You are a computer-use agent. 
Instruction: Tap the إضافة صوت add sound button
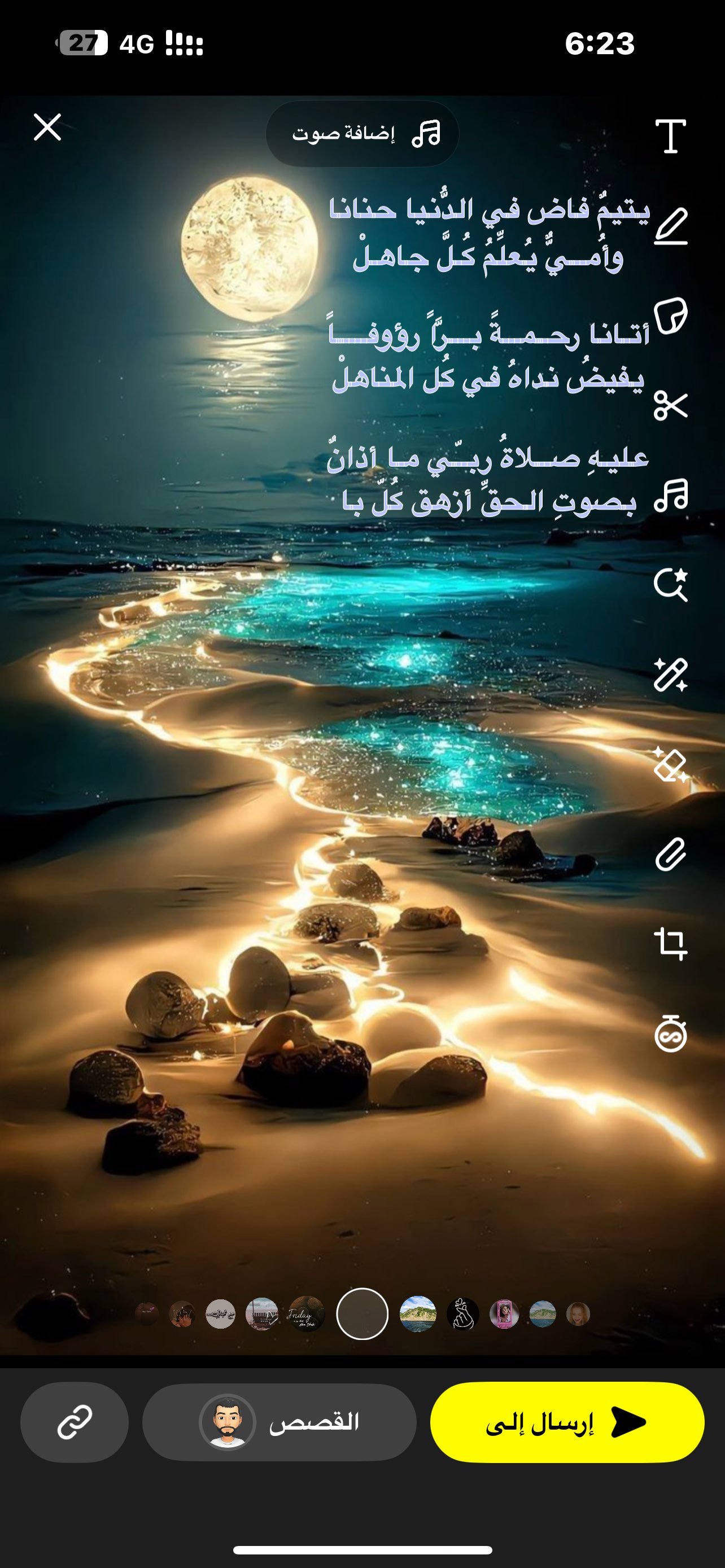coord(362,133)
